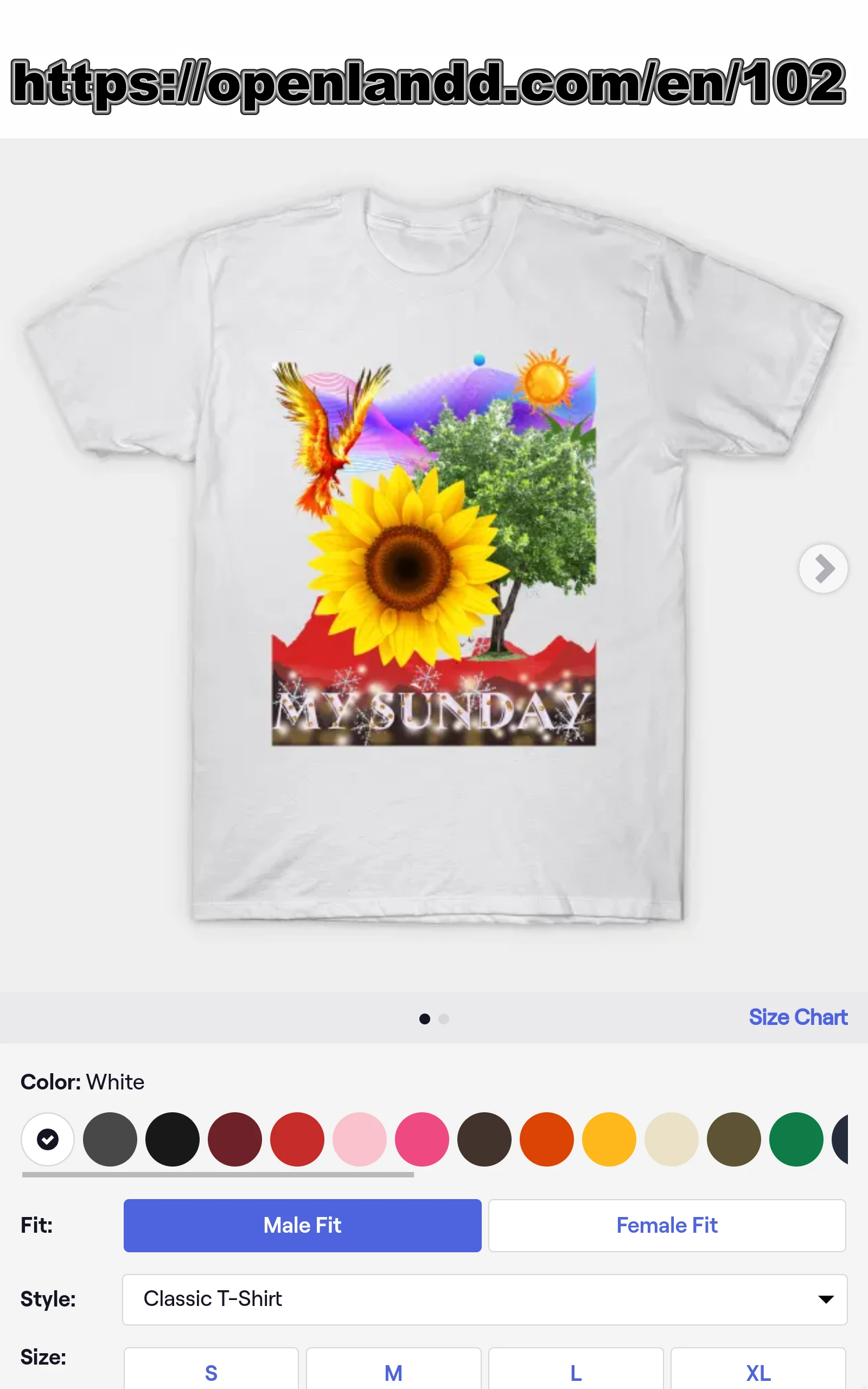868x1389 pixels.
Task: Pick the olive color swatch
Action: (x=733, y=1139)
